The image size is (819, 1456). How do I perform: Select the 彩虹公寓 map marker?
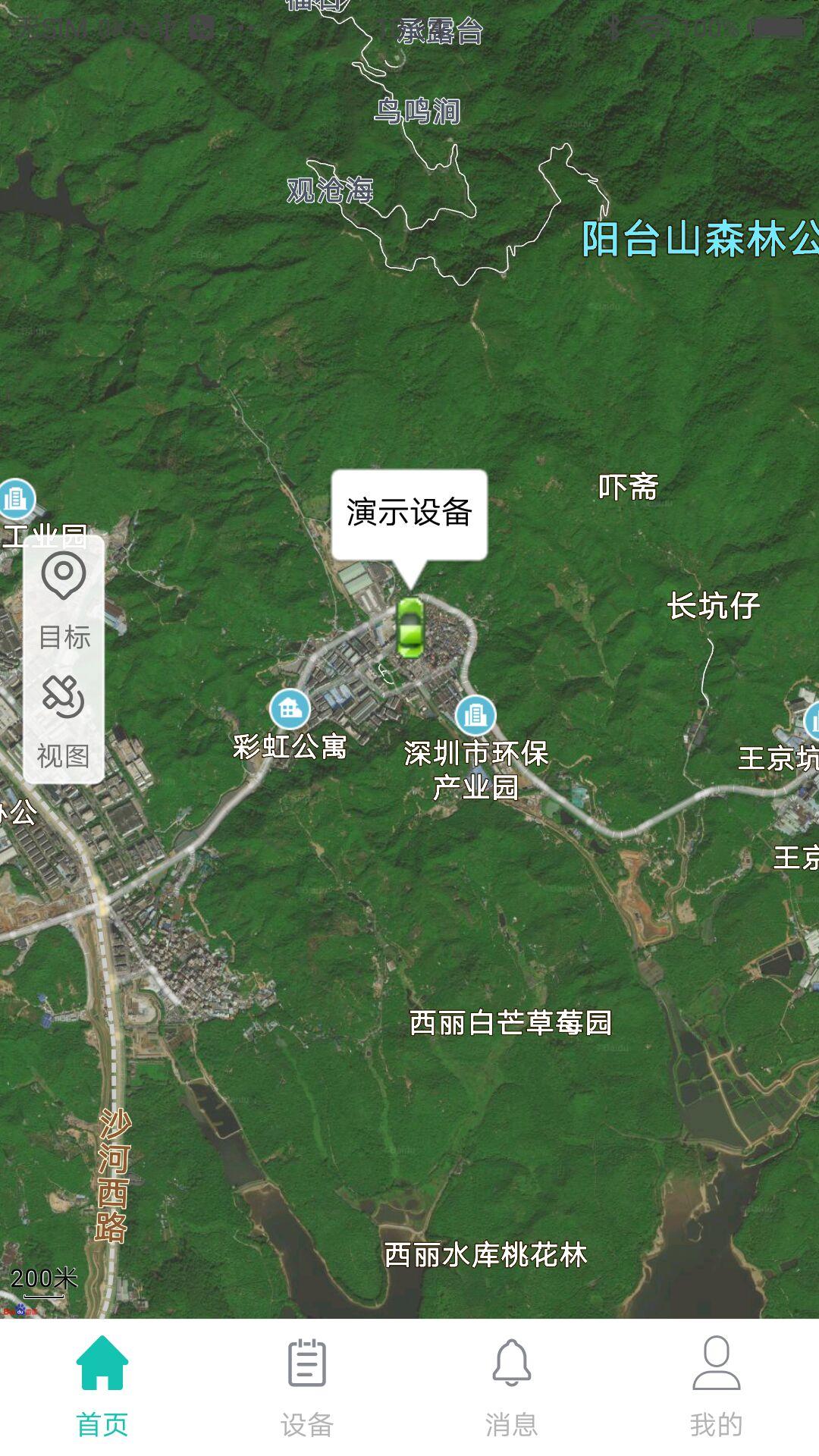click(290, 710)
